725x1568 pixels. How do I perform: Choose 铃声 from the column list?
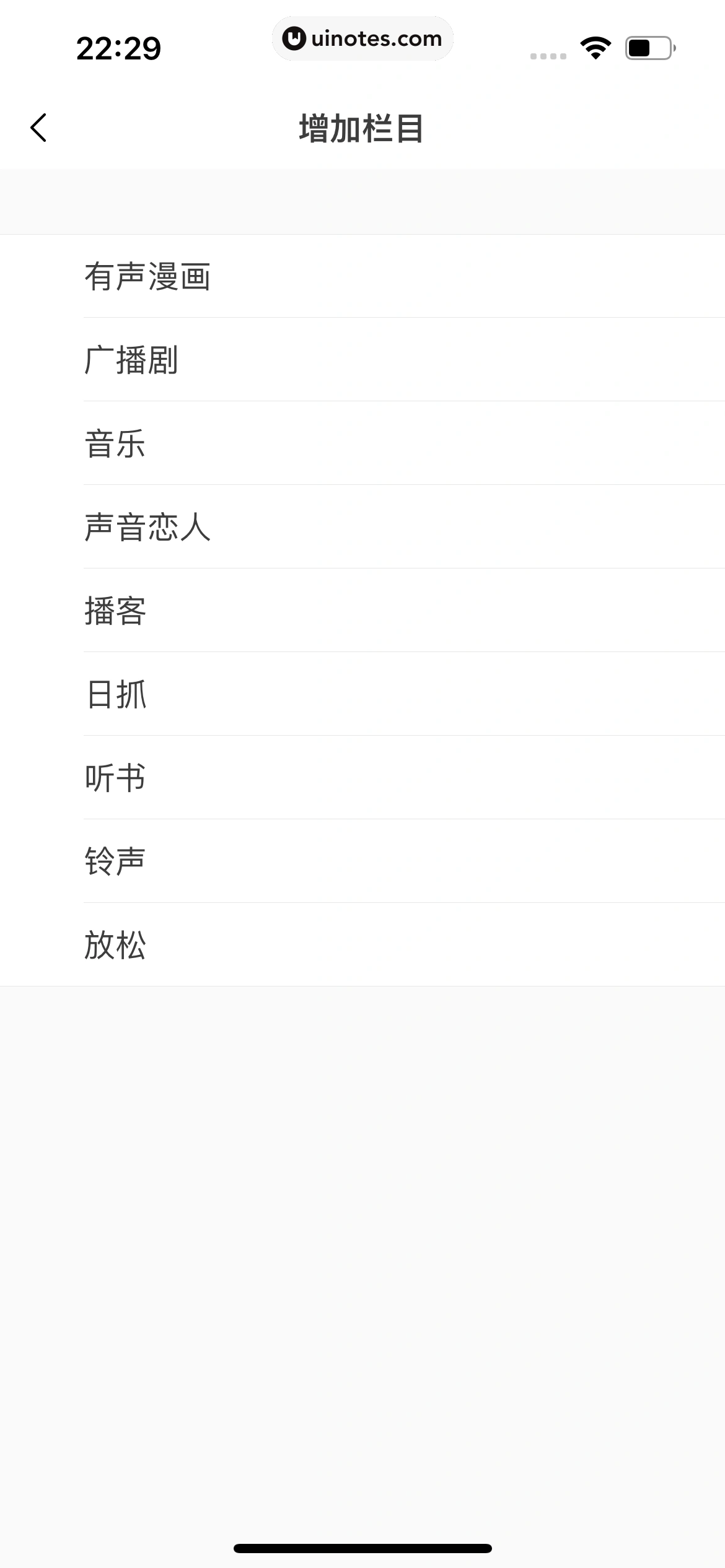click(362, 861)
